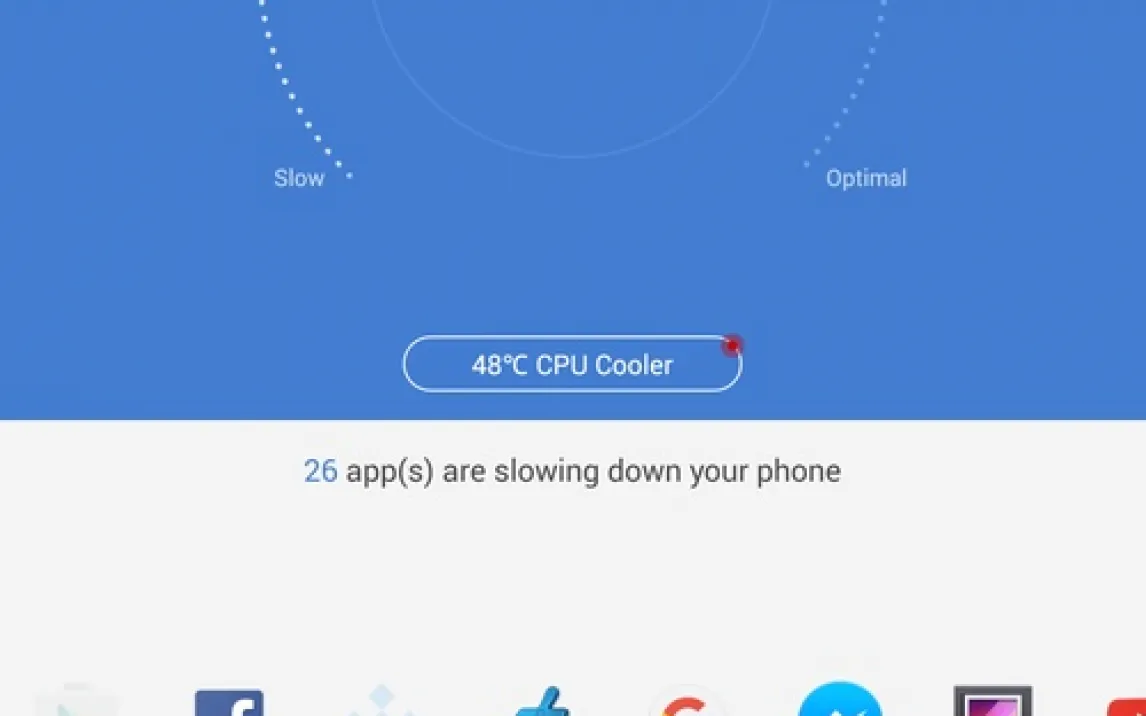The height and width of the screenshot is (716, 1146).
Task: Select the Messenger app icon
Action: [x=840, y=701]
